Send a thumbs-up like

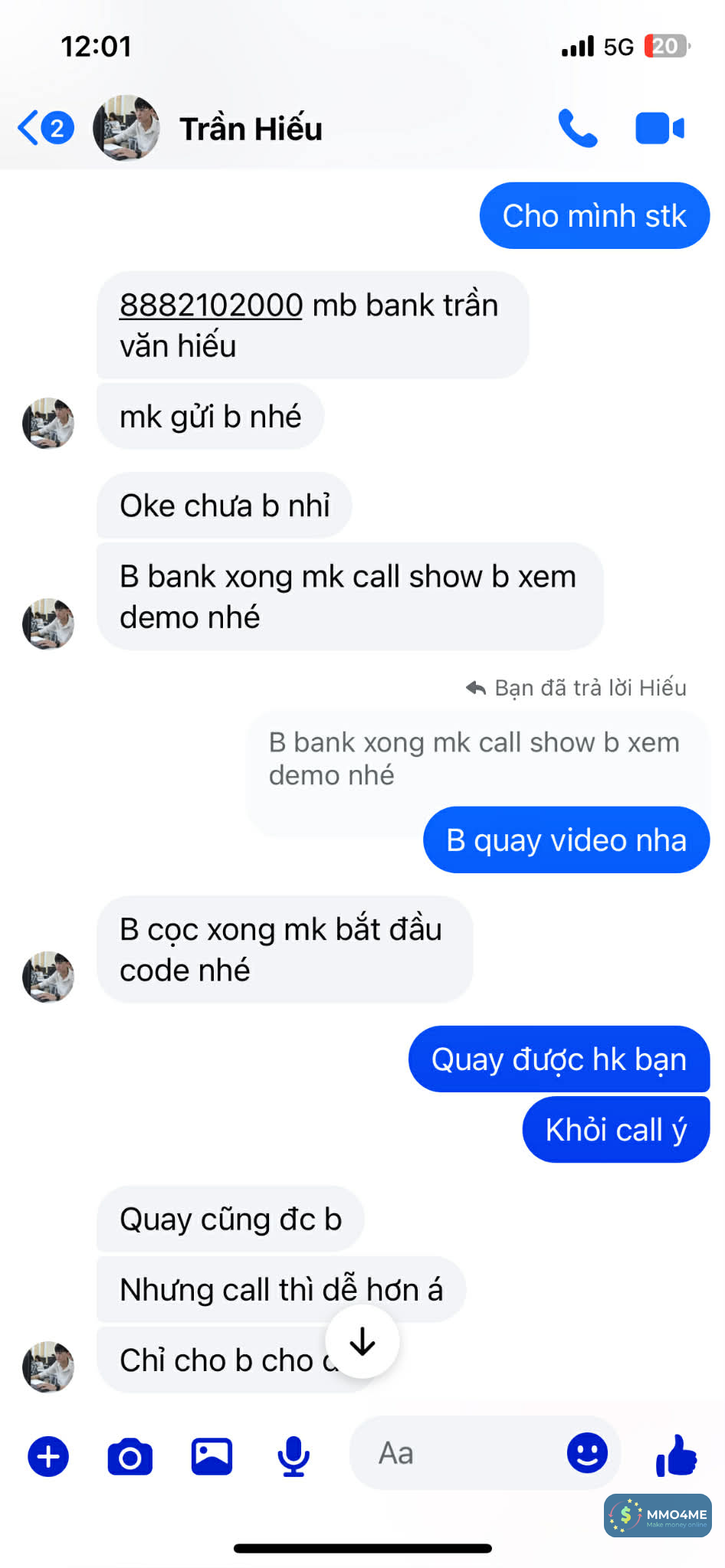tap(676, 1455)
